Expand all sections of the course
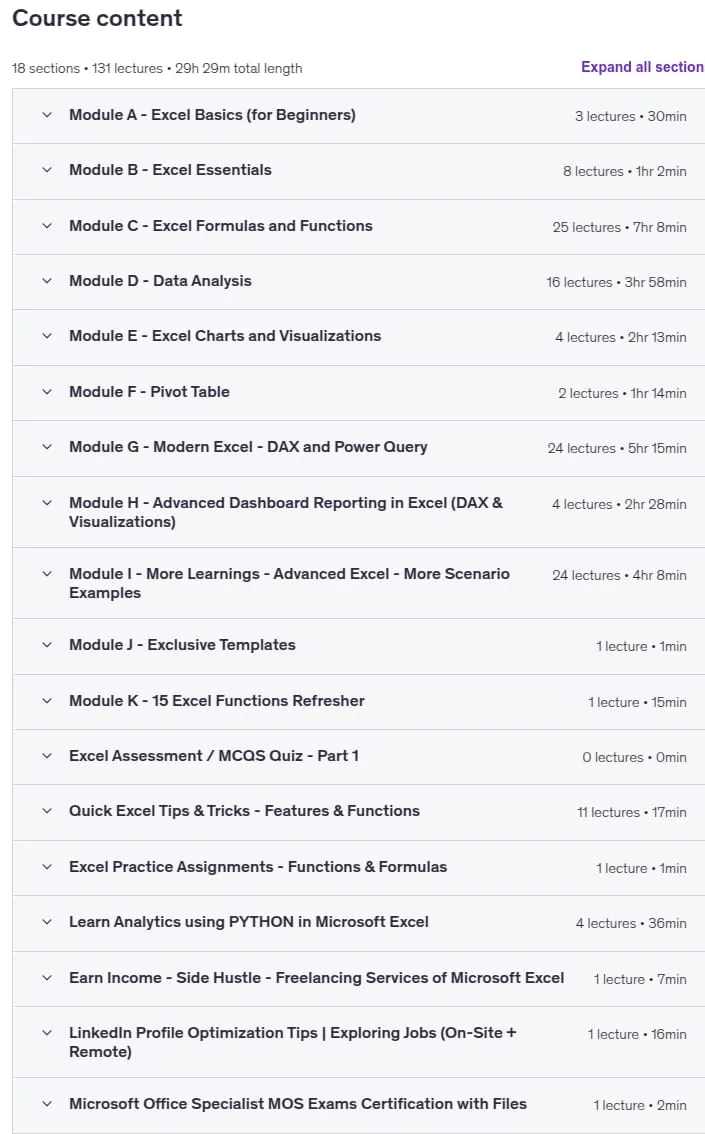Viewport: 705px width, 1134px height. point(643,67)
